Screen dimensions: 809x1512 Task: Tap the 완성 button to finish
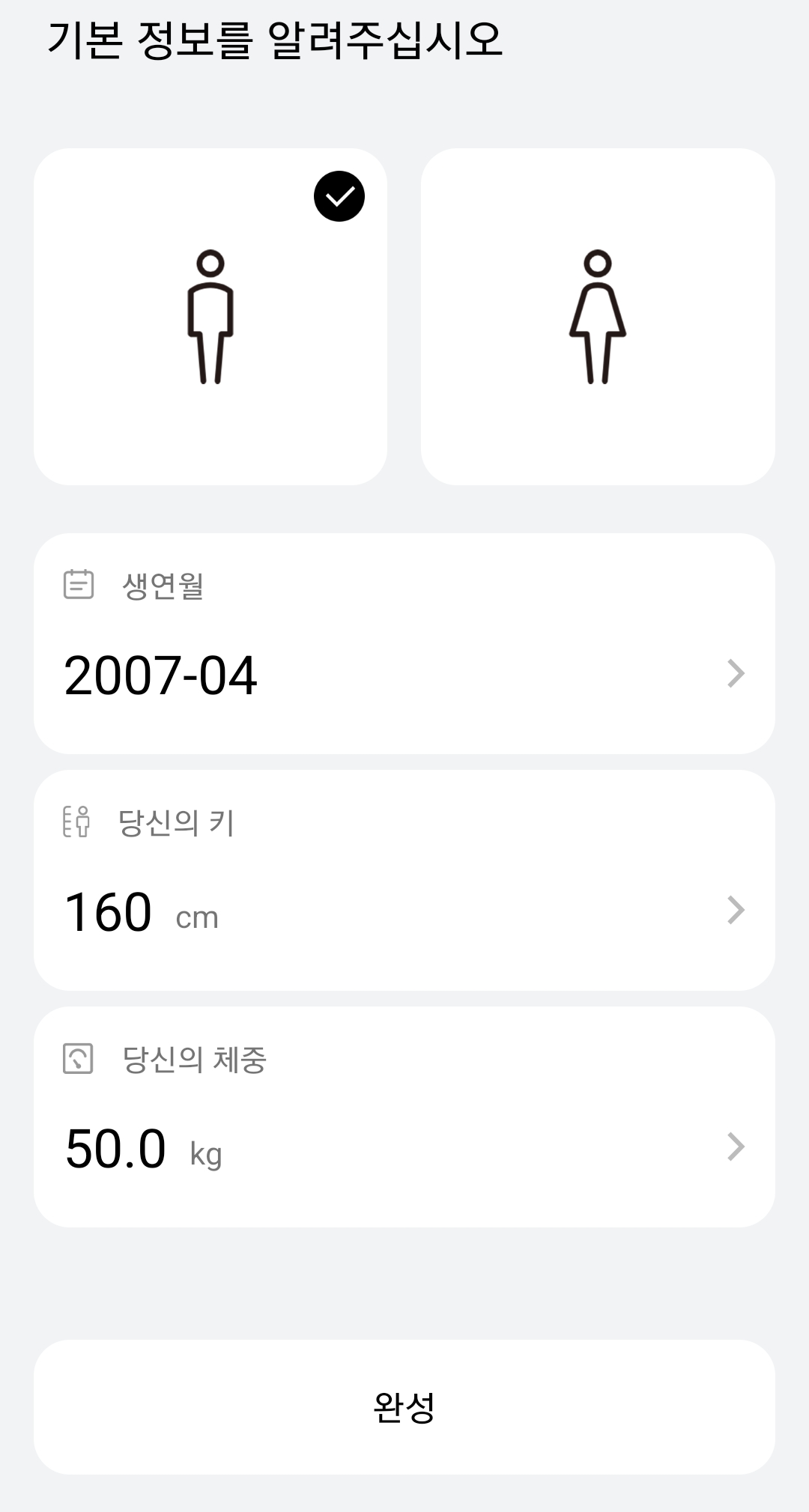pyautogui.click(x=404, y=1407)
